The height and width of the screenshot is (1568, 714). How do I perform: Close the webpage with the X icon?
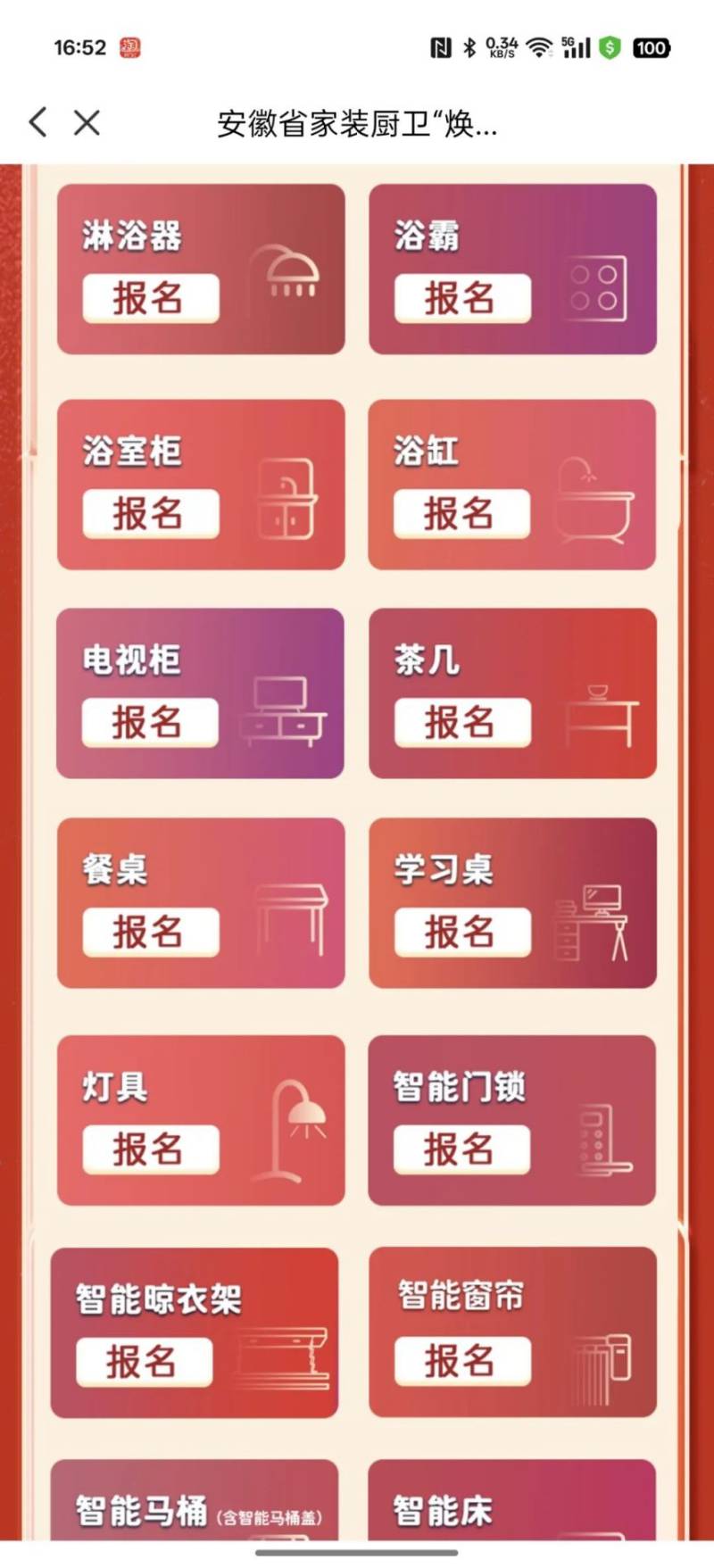point(87,122)
